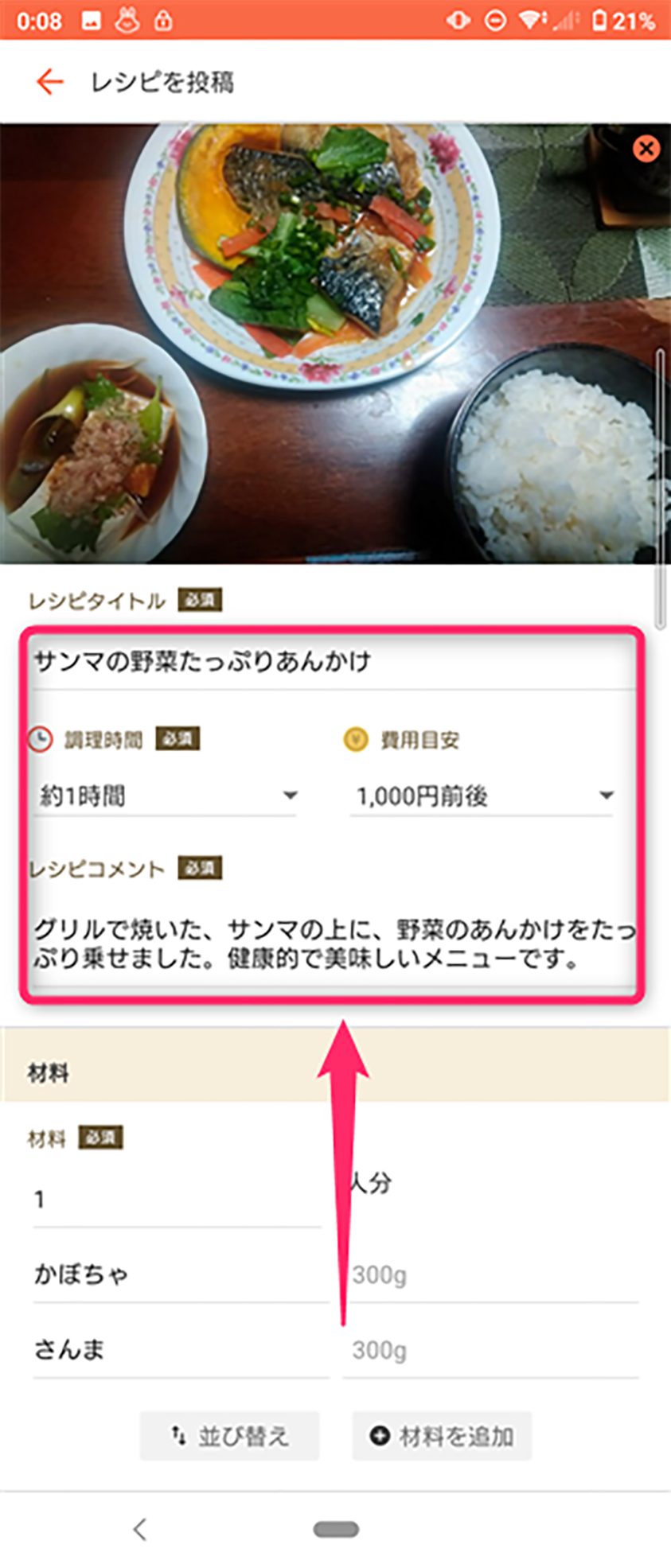
Task: Open the 調理時間 dropdown
Action: [167, 795]
